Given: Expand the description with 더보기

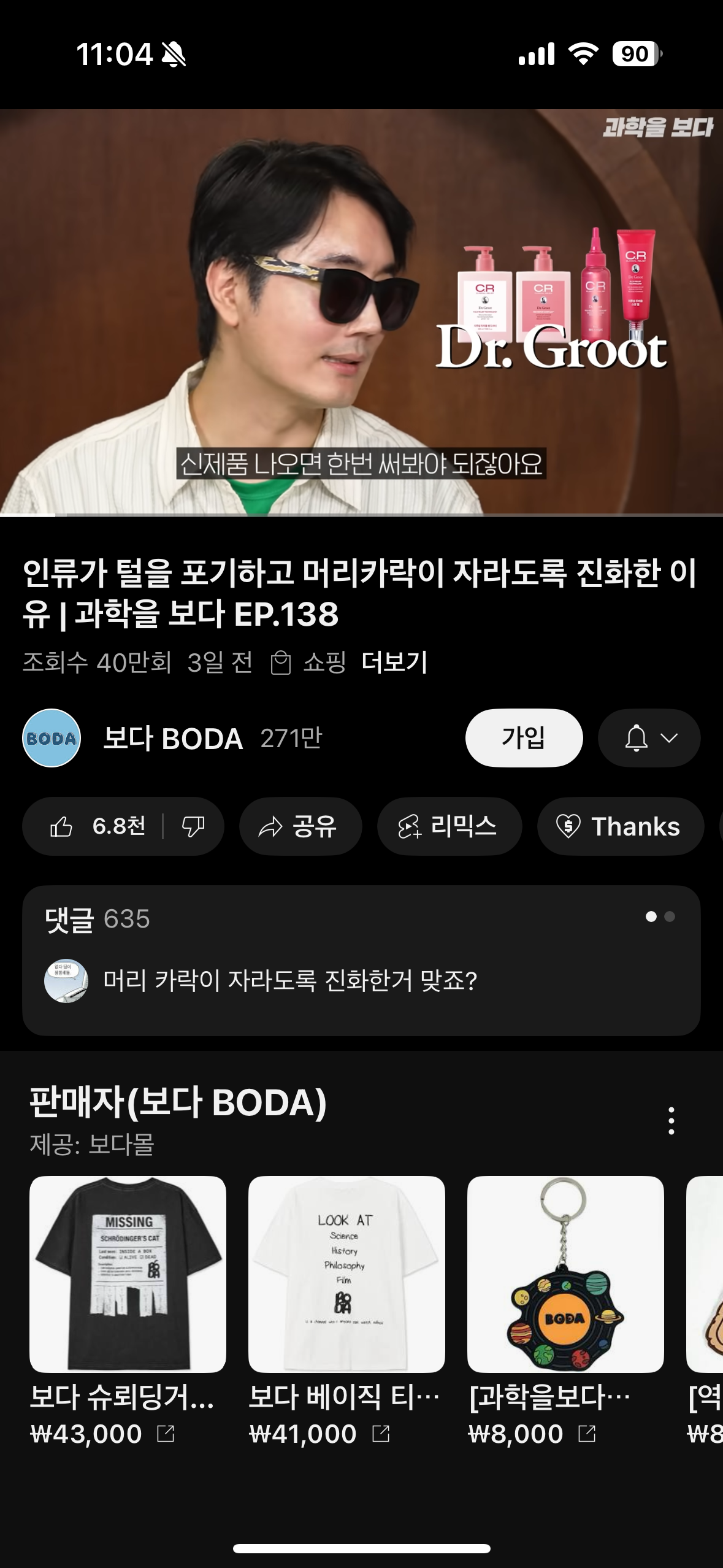Looking at the screenshot, I should click(x=394, y=663).
